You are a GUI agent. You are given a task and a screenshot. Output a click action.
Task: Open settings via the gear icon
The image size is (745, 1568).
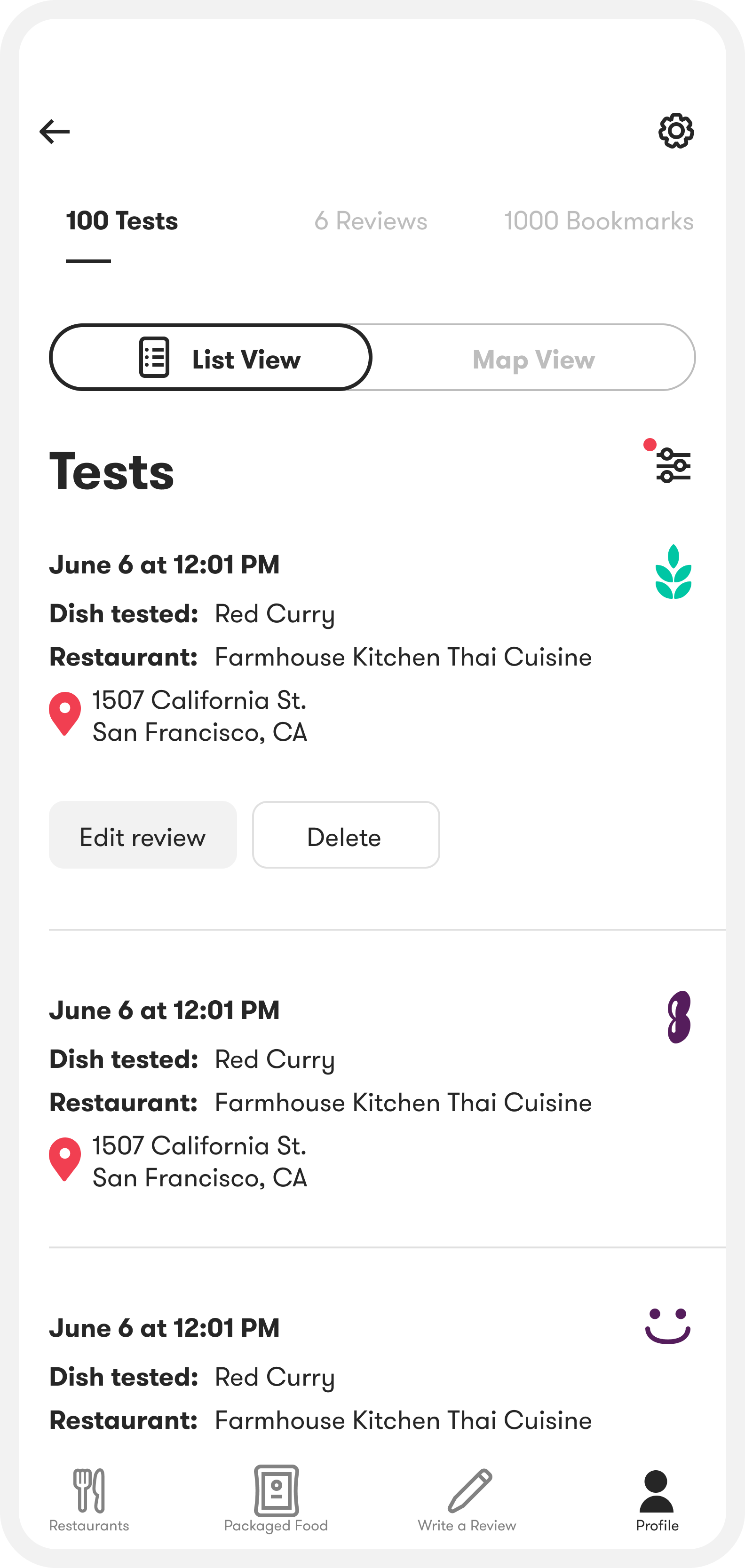[675, 130]
